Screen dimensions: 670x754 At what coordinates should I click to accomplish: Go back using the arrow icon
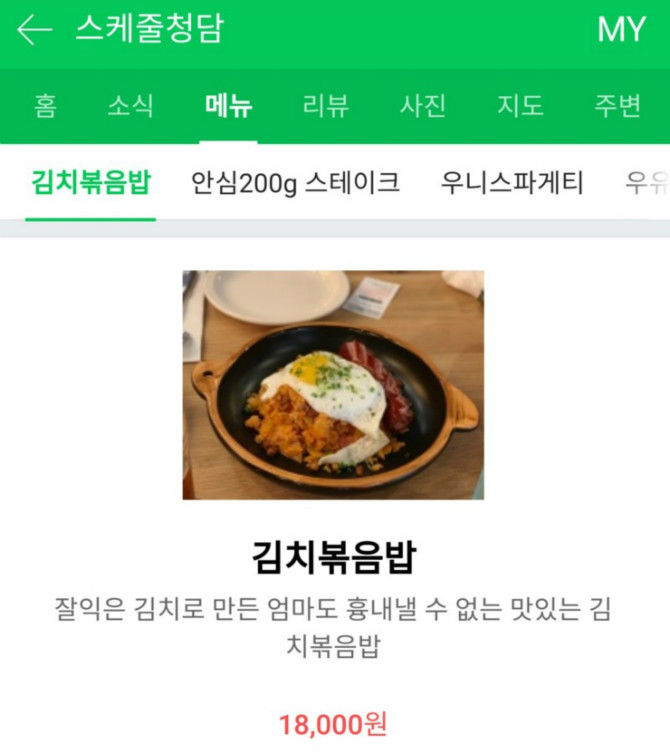pos(34,30)
